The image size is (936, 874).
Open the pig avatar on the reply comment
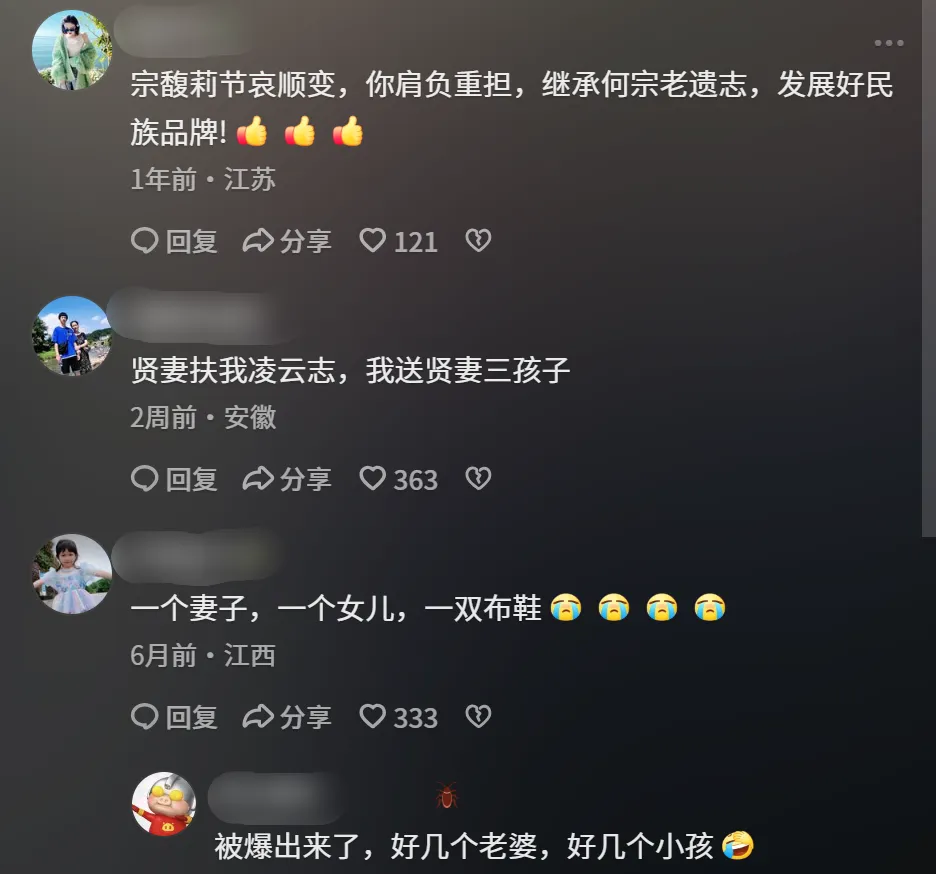(163, 804)
